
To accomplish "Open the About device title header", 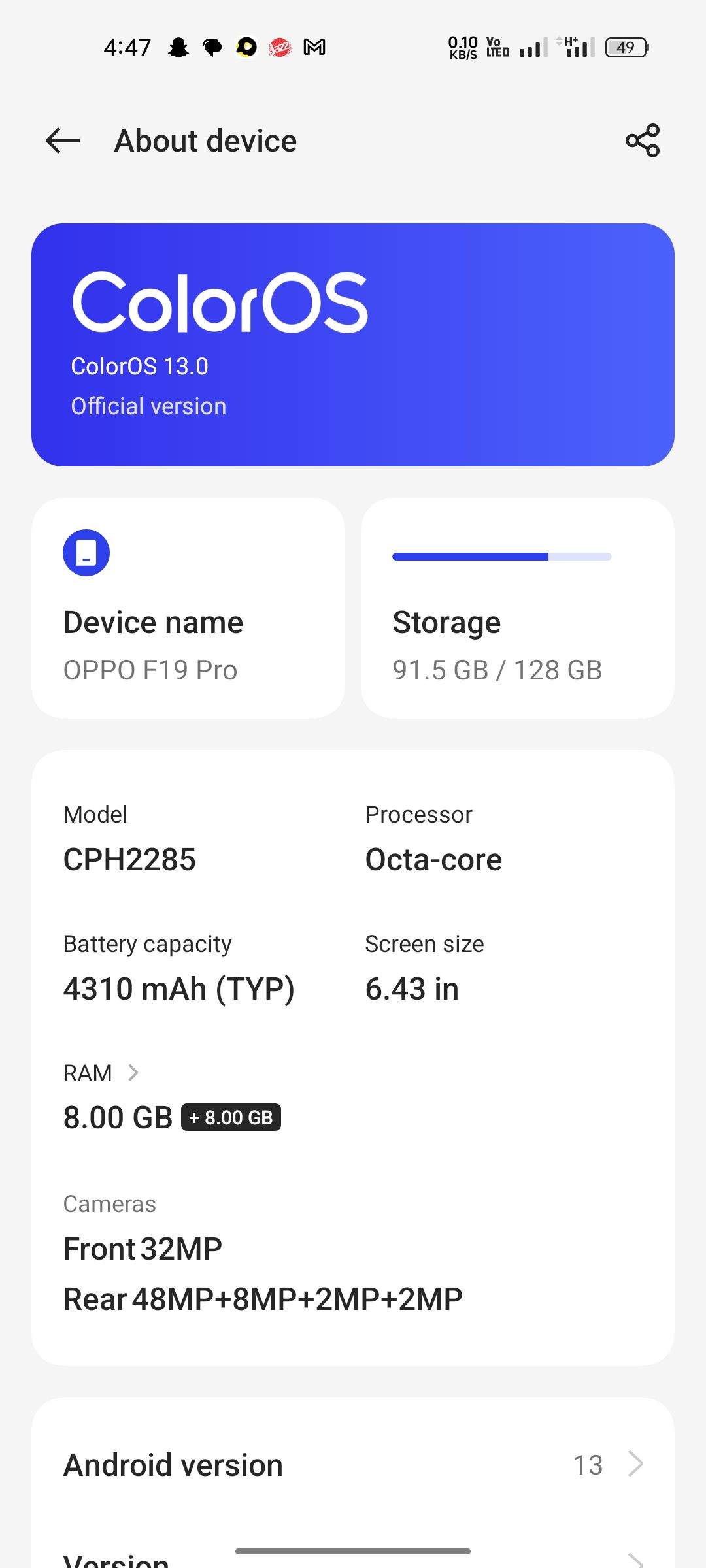I will tap(205, 140).
